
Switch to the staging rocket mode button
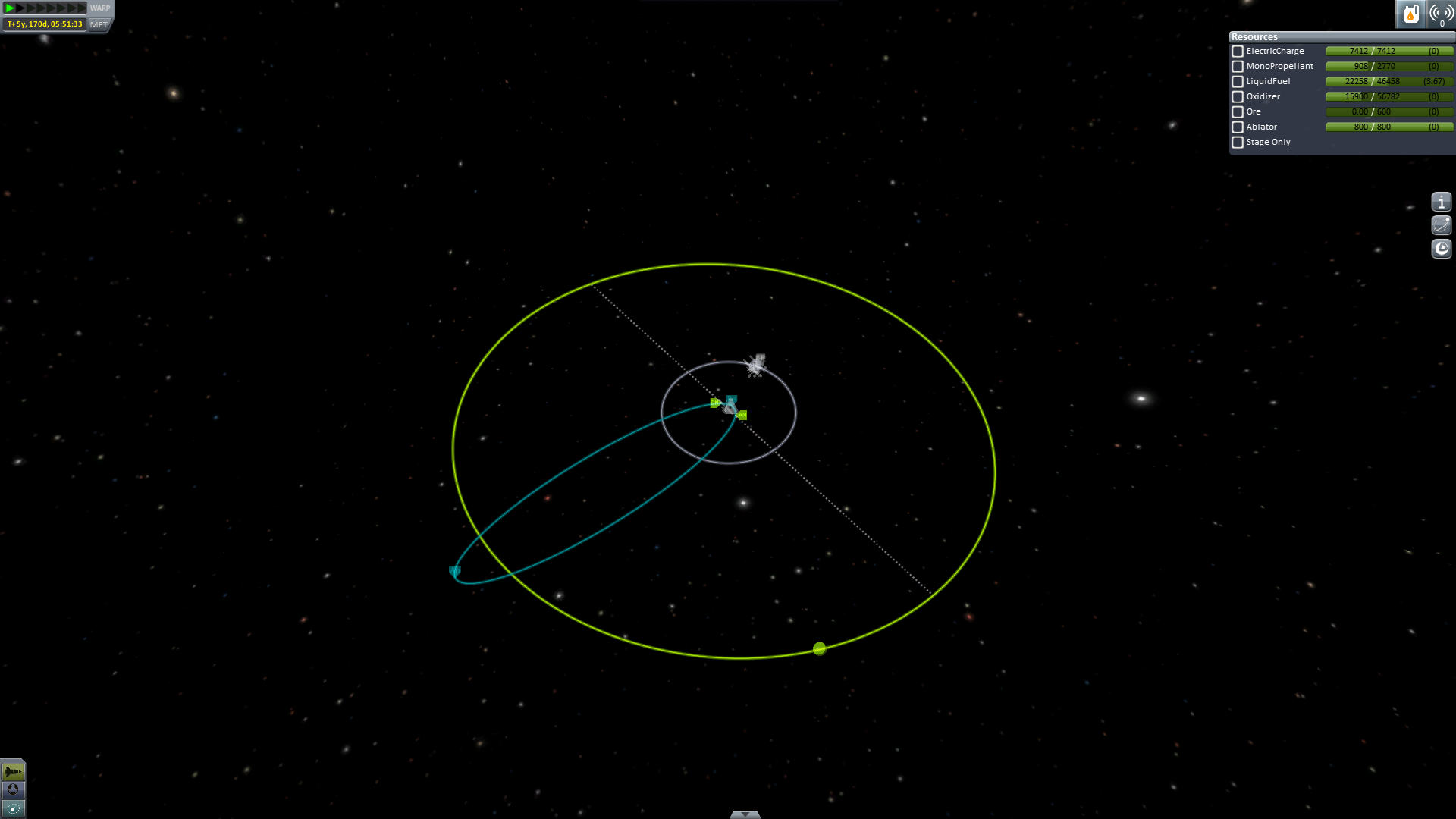click(x=13, y=772)
